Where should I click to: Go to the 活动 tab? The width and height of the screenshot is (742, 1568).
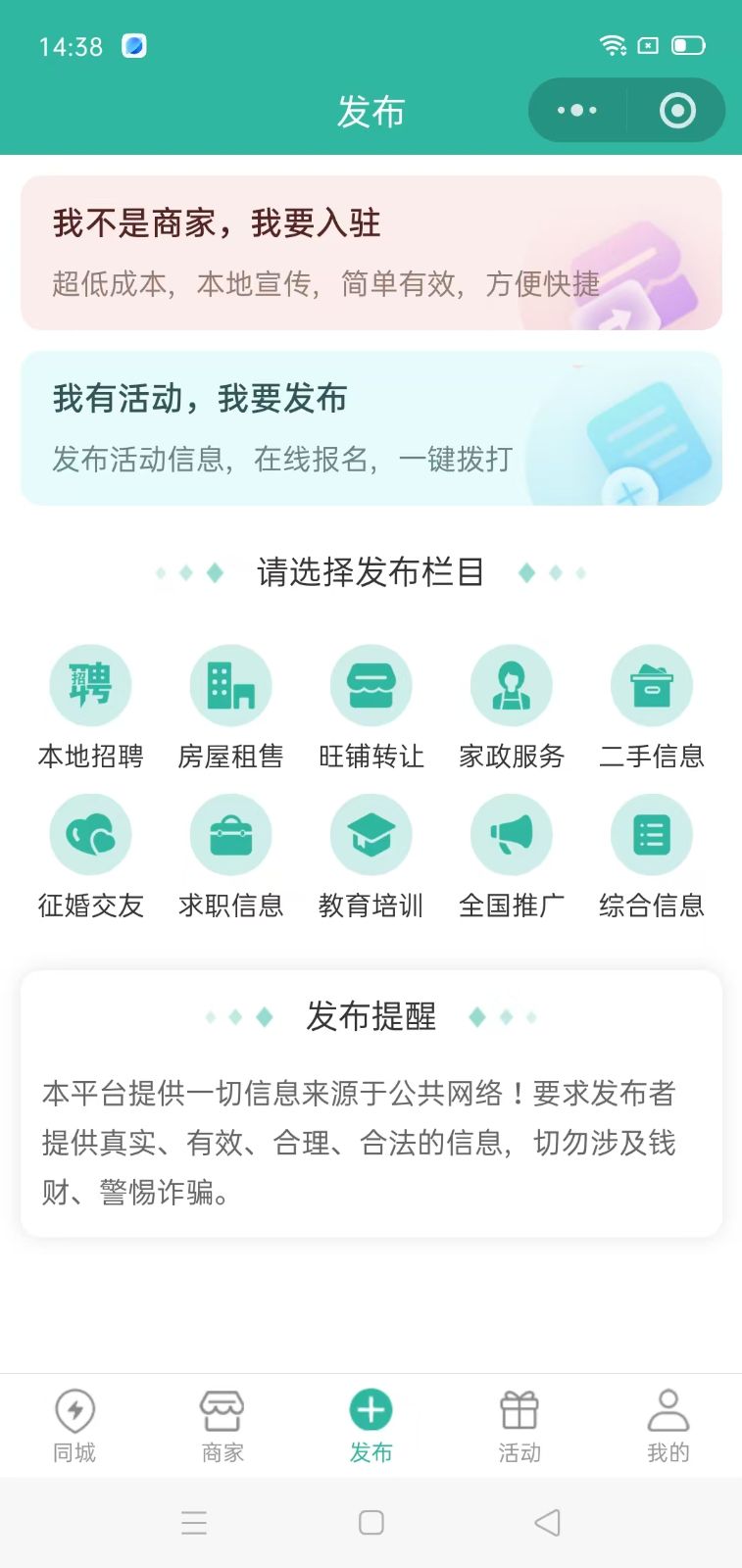click(519, 1426)
